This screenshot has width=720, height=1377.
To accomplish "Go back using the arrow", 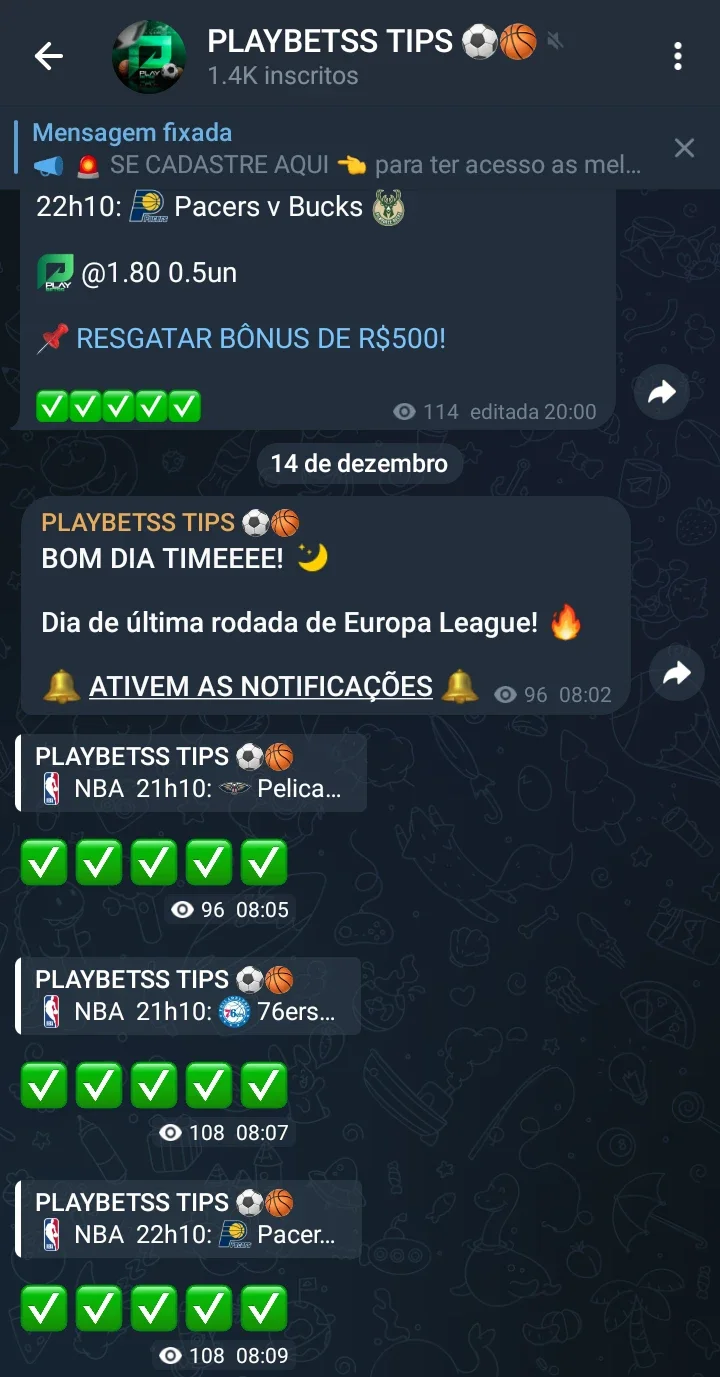I will tap(48, 57).
